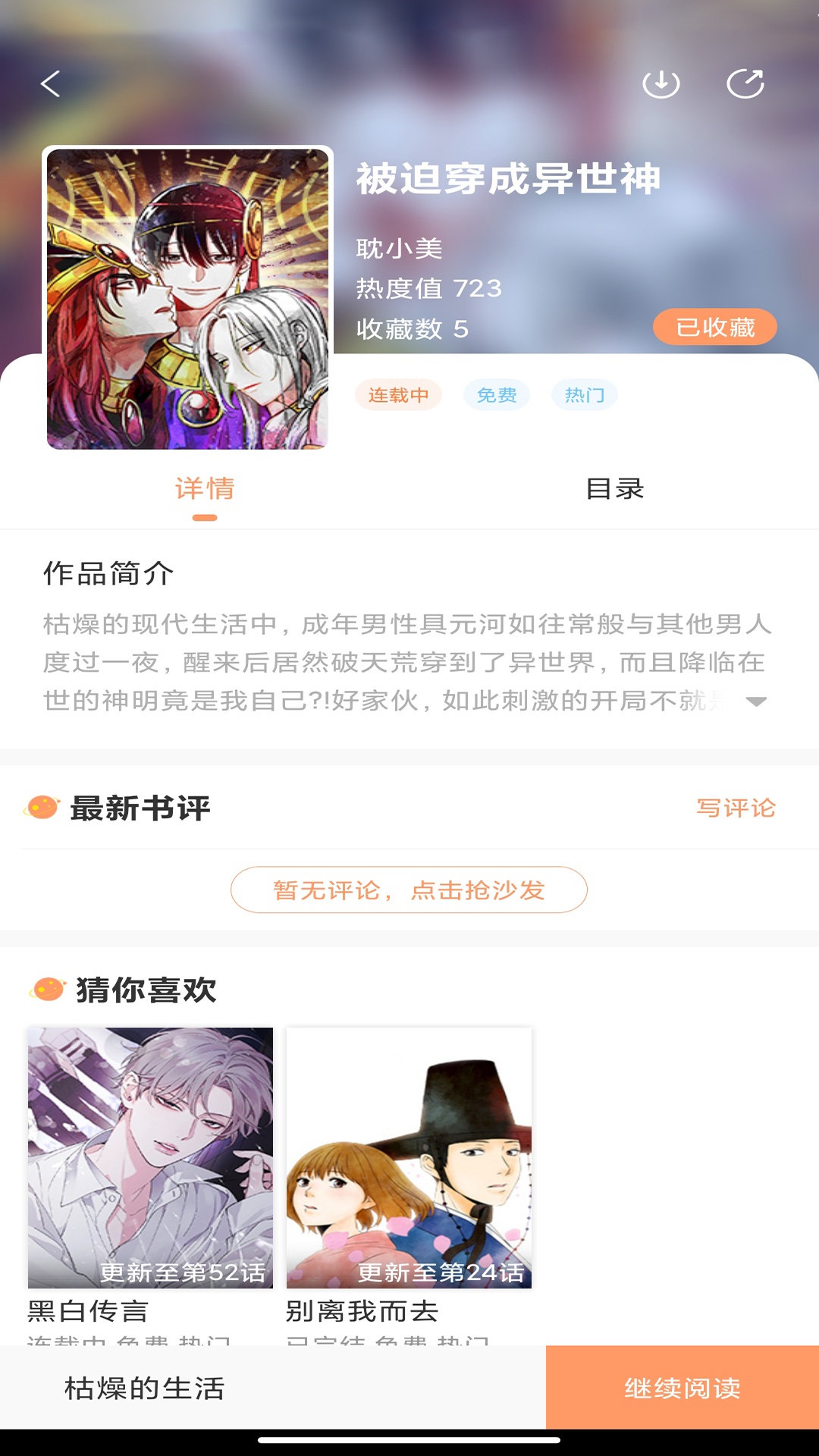Tap the download icon in top bar
This screenshot has height=1456, width=819.
pyautogui.click(x=661, y=84)
